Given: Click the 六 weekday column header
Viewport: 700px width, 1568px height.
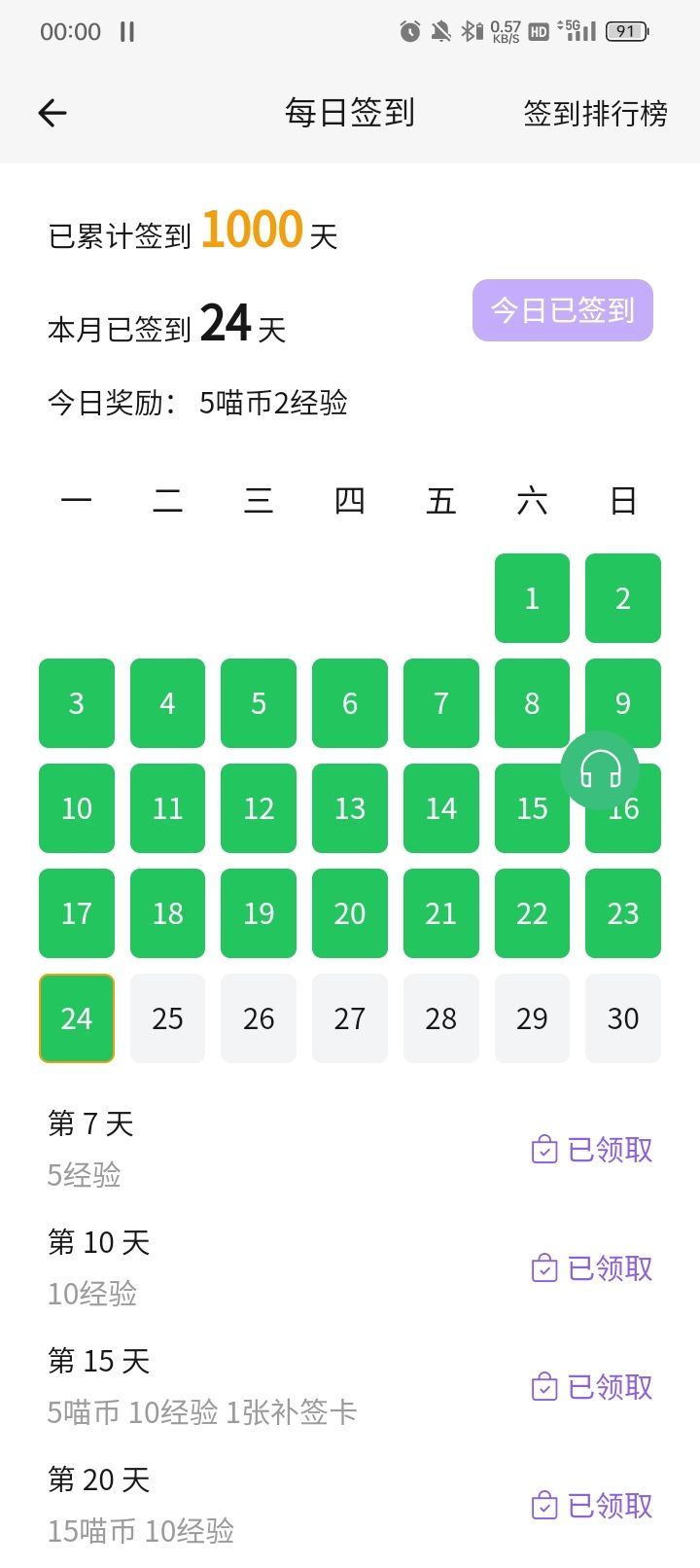Looking at the screenshot, I should coord(532,500).
